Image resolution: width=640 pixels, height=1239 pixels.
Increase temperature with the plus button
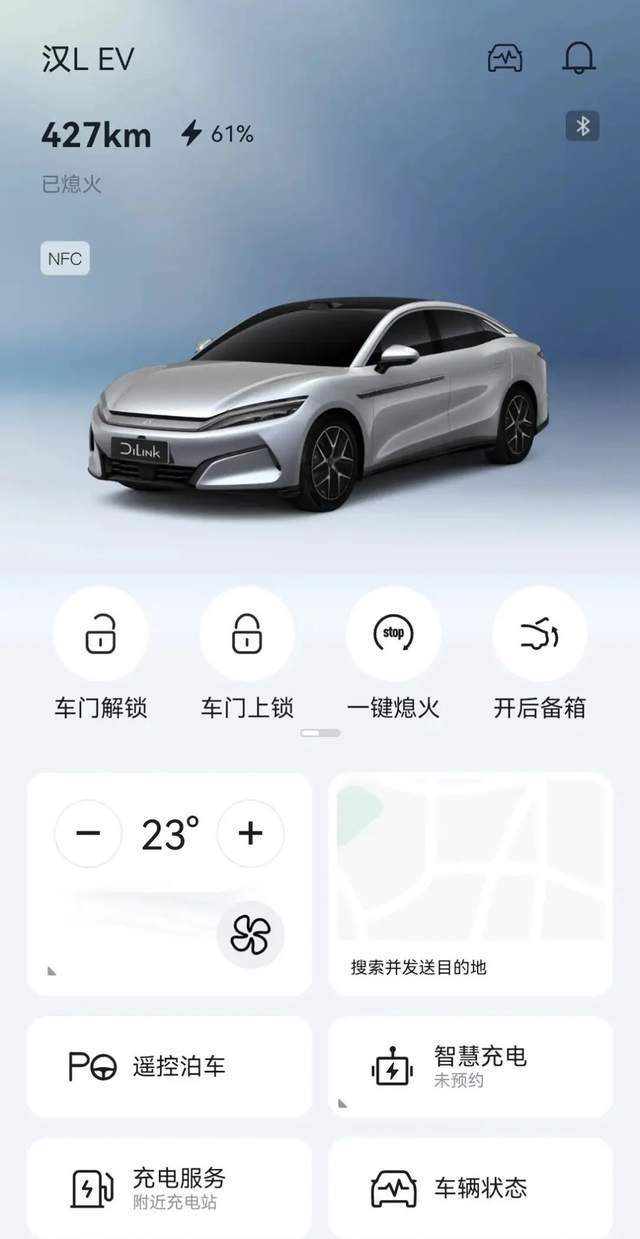pyautogui.click(x=250, y=833)
